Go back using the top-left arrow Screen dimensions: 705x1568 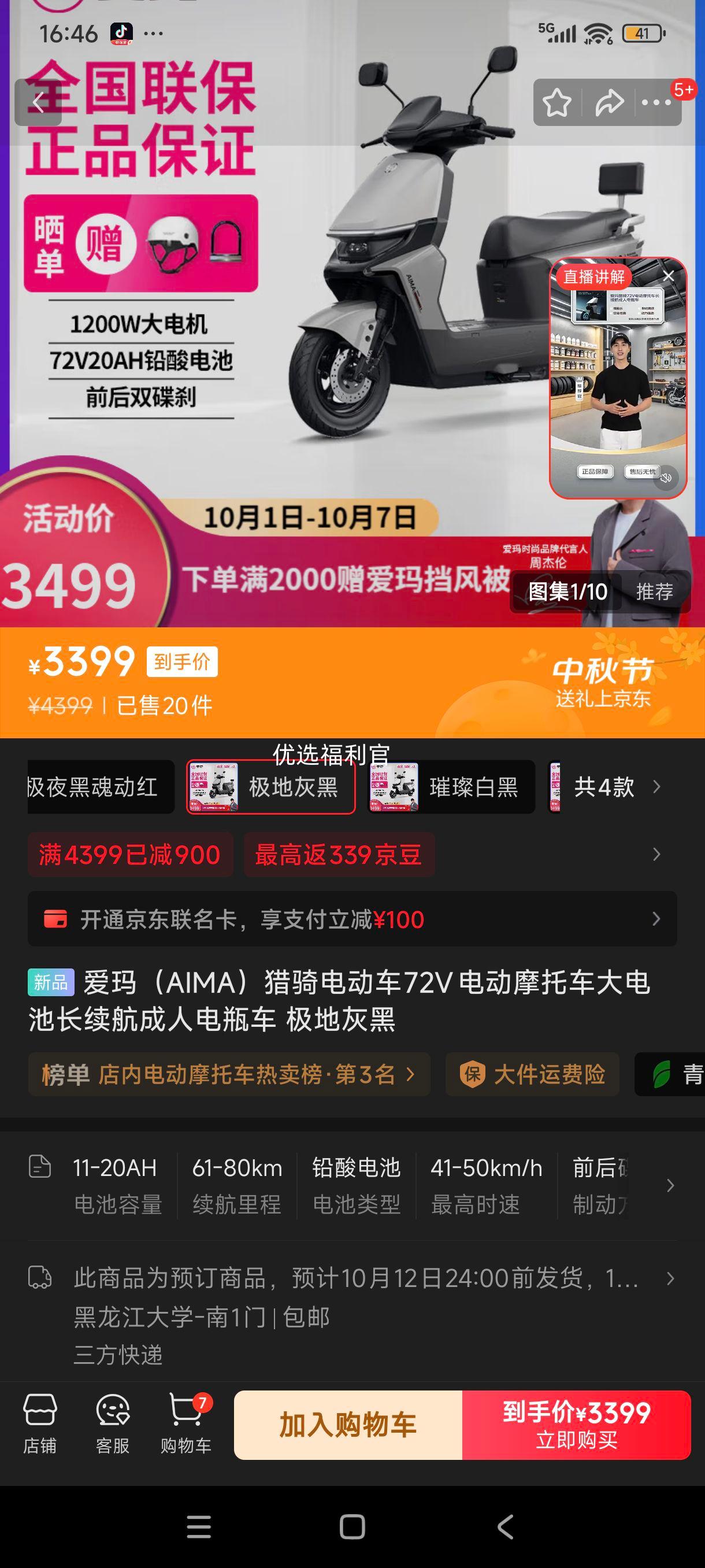pyautogui.click(x=38, y=102)
